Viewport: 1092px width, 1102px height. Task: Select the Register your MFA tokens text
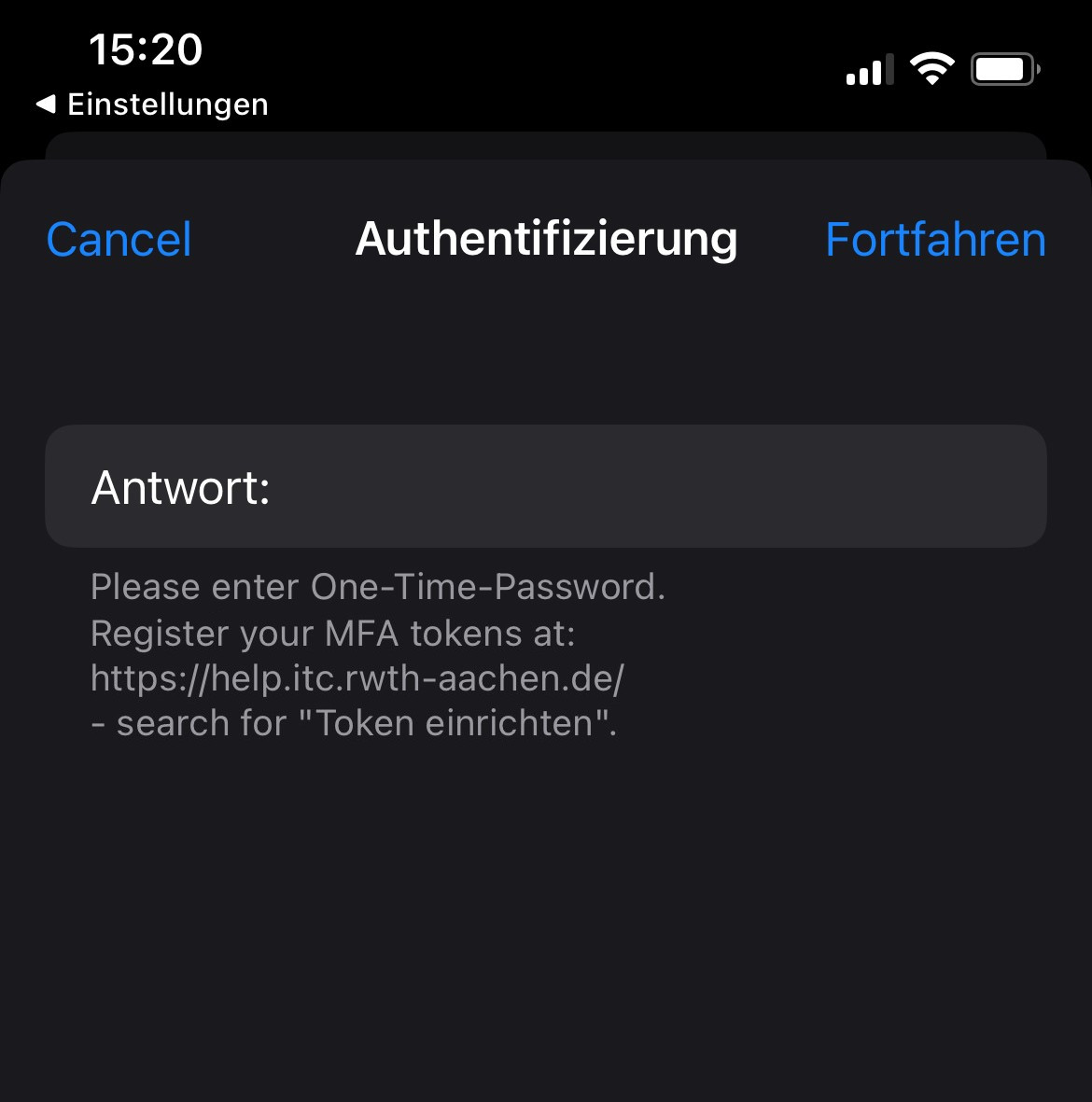coord(333,633)
